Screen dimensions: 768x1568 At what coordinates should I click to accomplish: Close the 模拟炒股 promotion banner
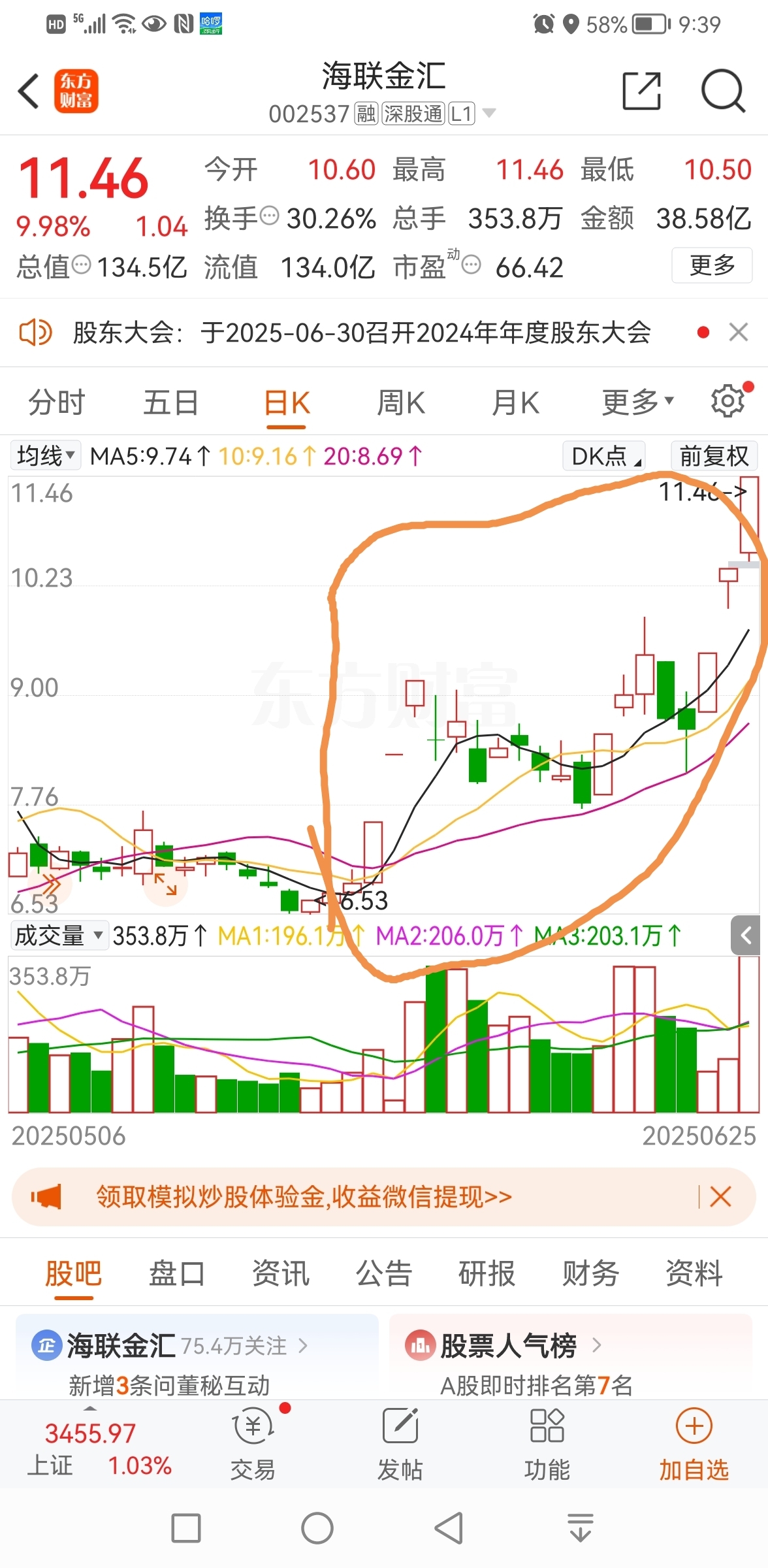pos(720,1197)
